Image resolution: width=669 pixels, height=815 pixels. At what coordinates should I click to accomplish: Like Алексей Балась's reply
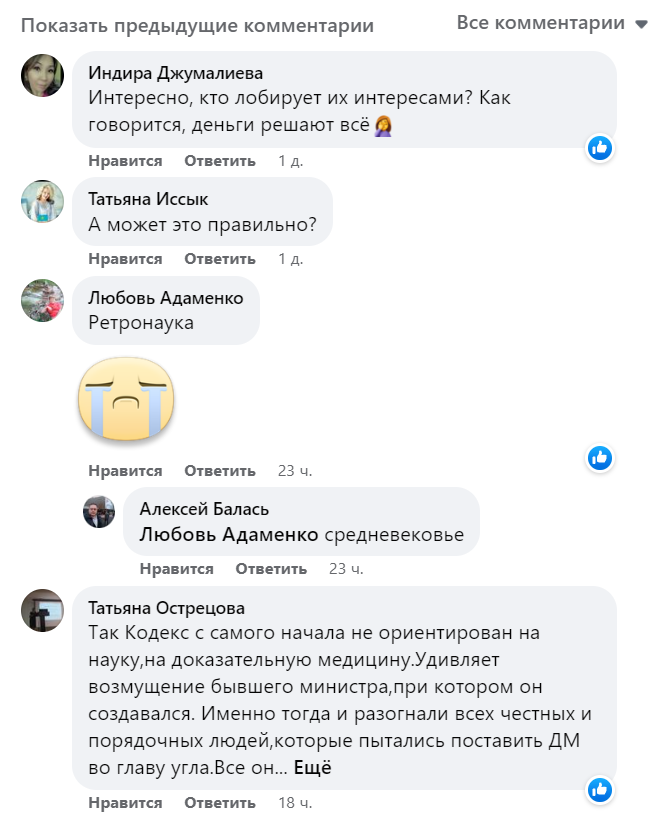(177, 569)
